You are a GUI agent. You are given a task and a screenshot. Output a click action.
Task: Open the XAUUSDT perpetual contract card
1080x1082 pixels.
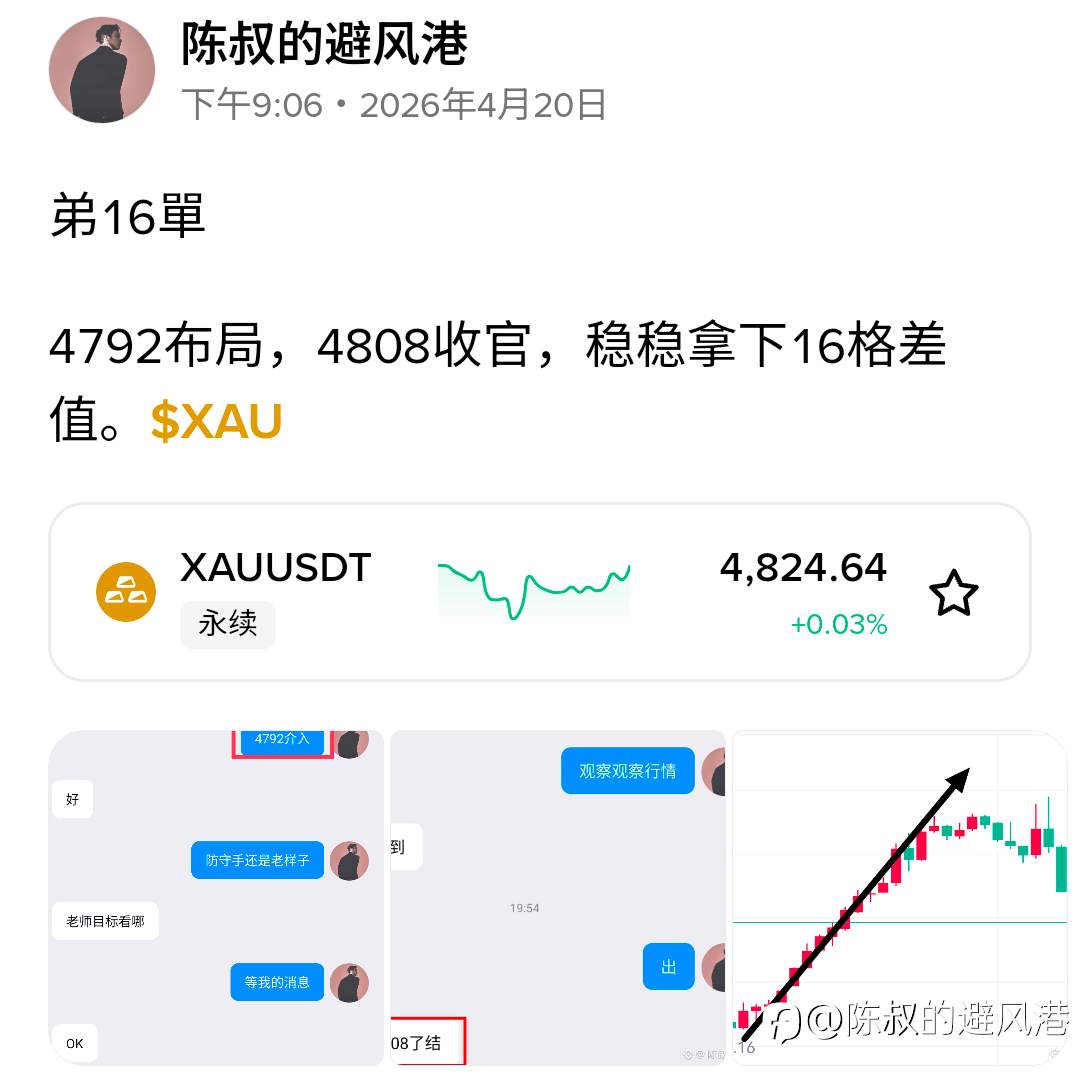coord(540,592)
